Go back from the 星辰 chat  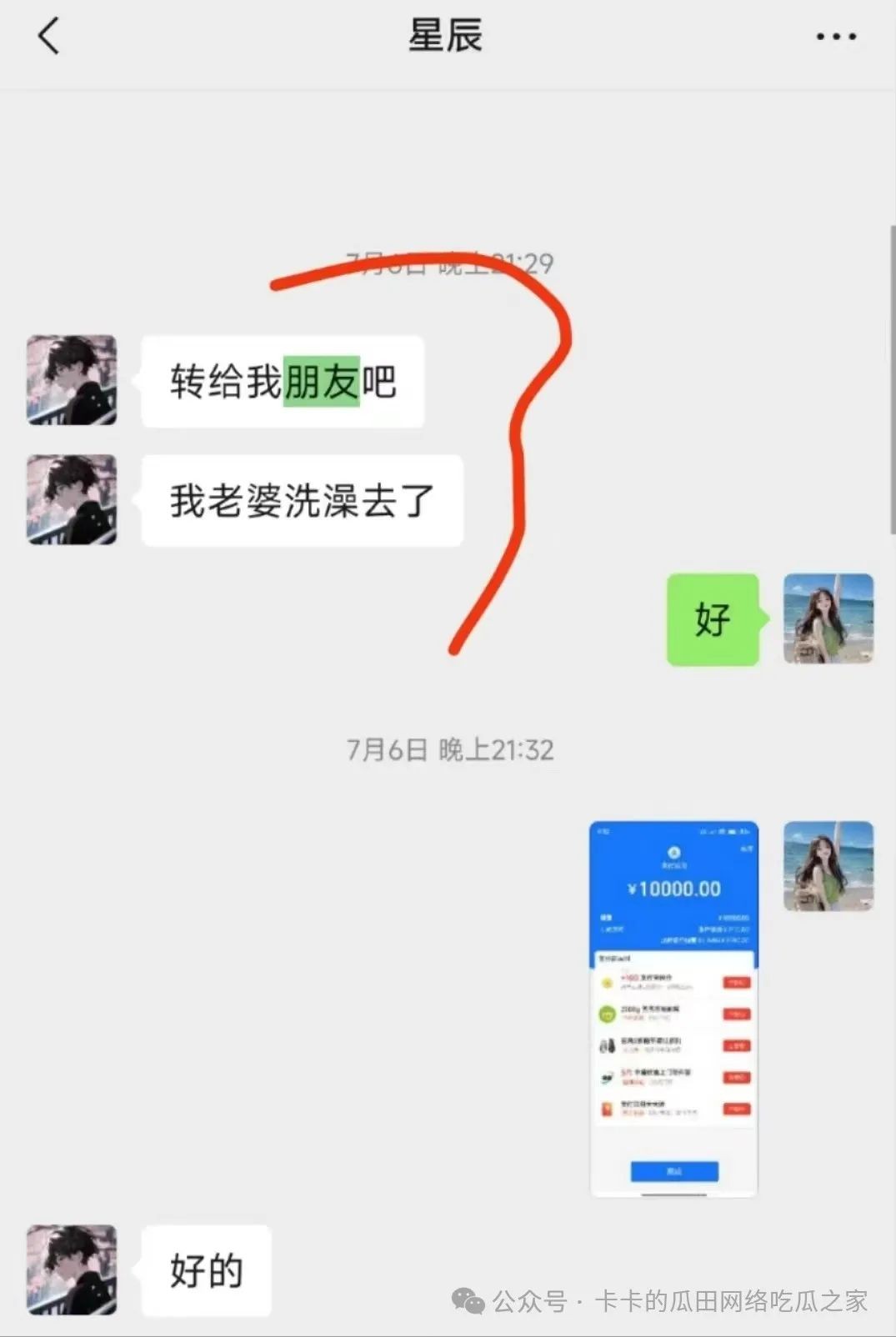(50, 37)
